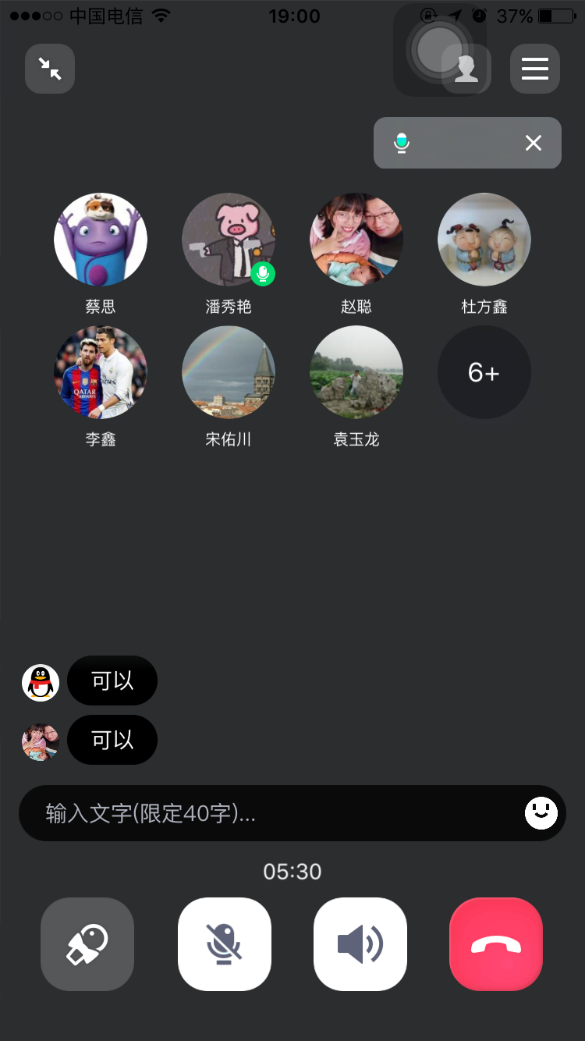The height and width of the screenshot is (1041, 585).
Task: Open 杜方鑫's avatar
Action: tap(484, 239)
